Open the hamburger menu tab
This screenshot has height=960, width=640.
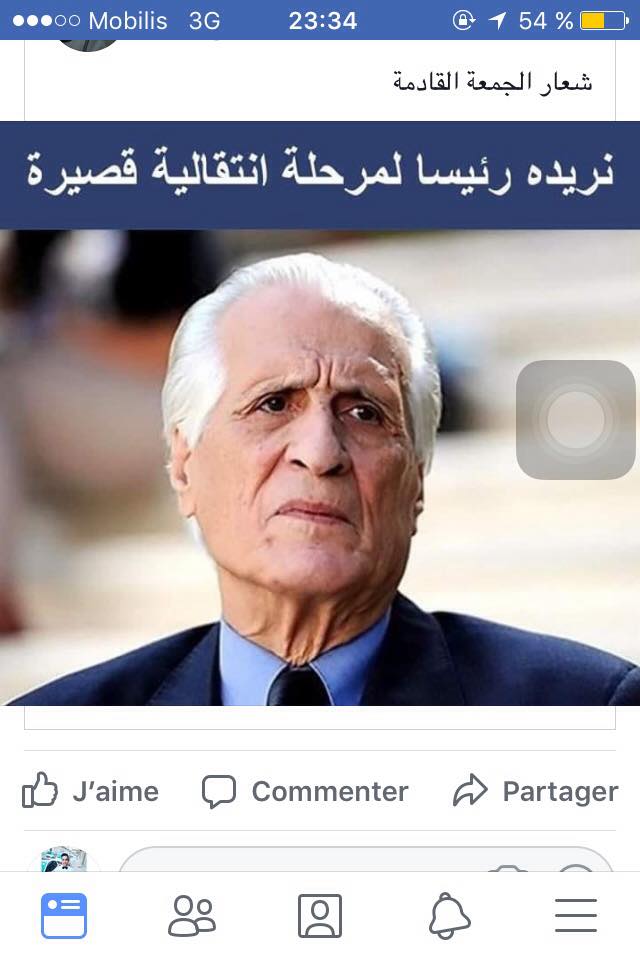576,915
